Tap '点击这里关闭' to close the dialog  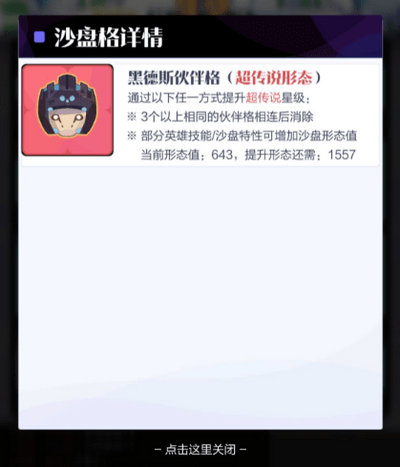tap(200, 450)
